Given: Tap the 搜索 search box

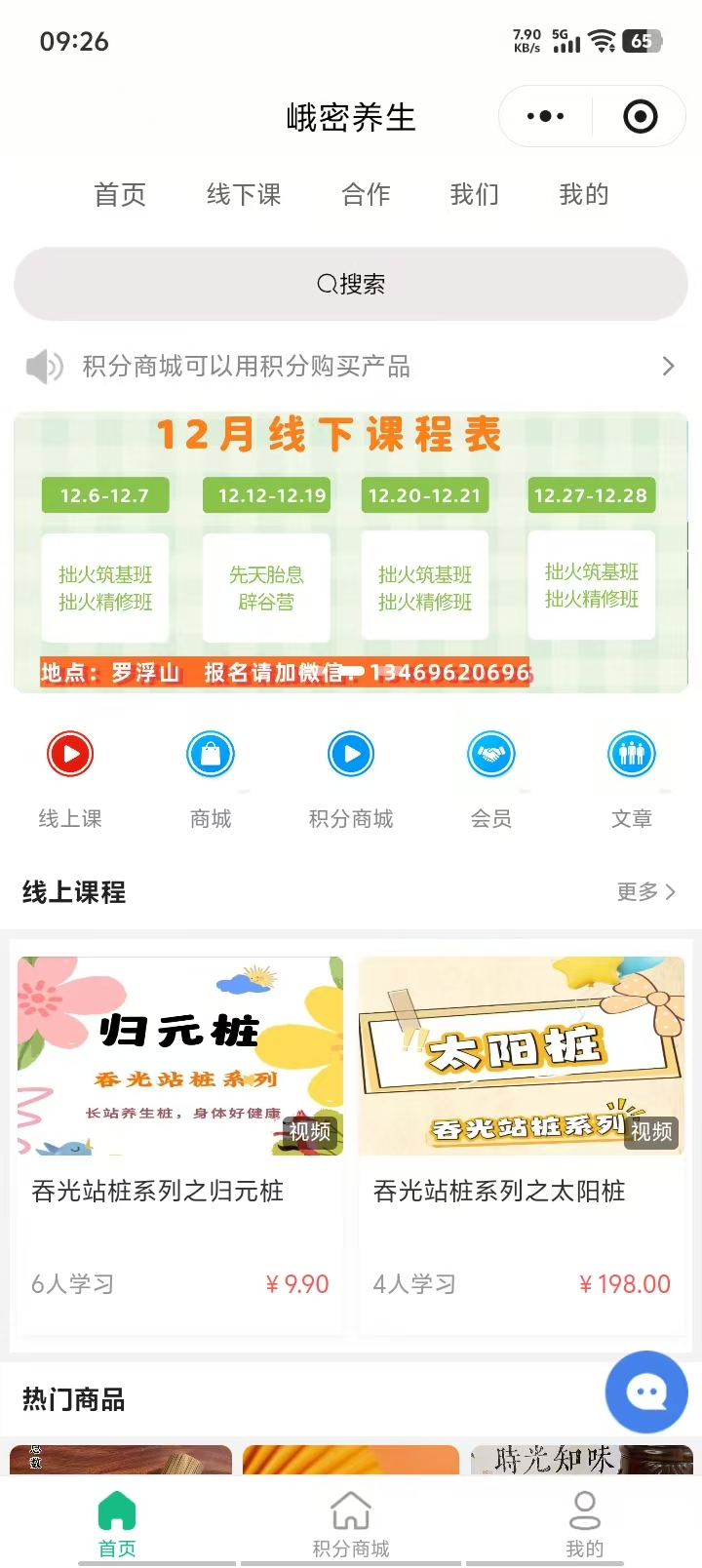Looking at the screenshot, I should click(x=351, y=284).
